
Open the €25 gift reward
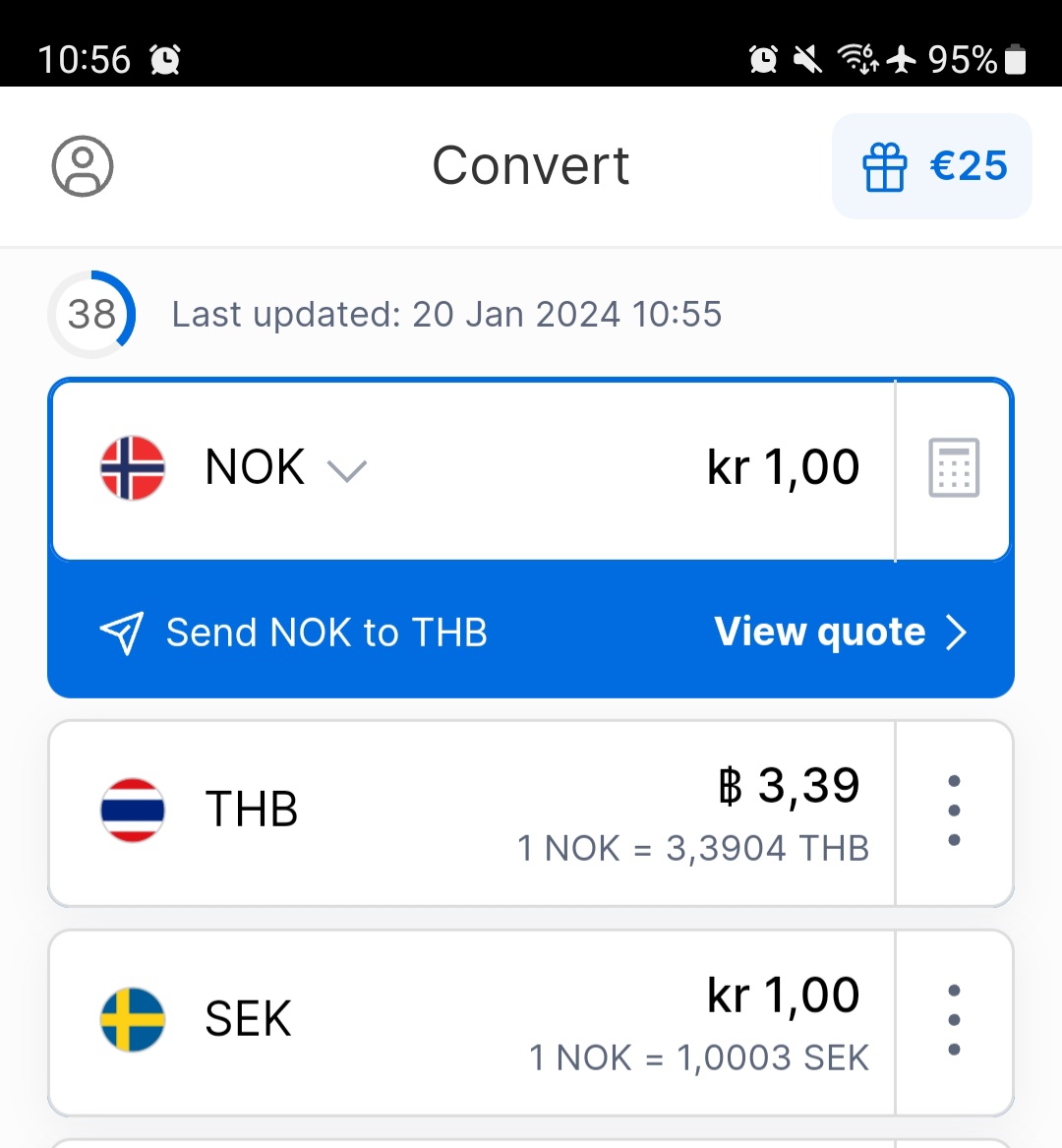coord(932,166)
